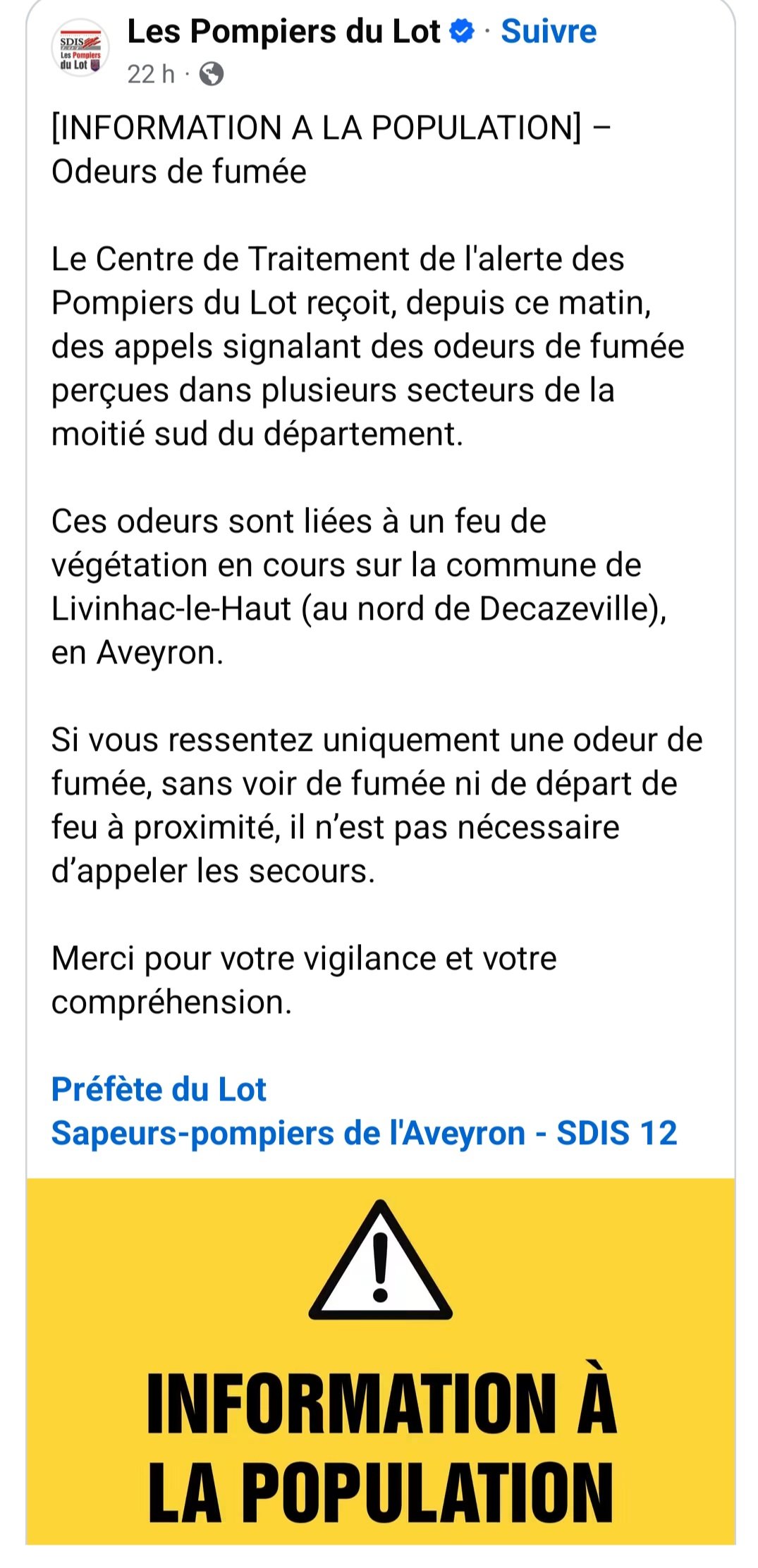This screenshot has width=758, height=1568.
Task: Follow Les Pompiers du Lot via Suivre
Action: pyautogui.click(x=549, y=32)
